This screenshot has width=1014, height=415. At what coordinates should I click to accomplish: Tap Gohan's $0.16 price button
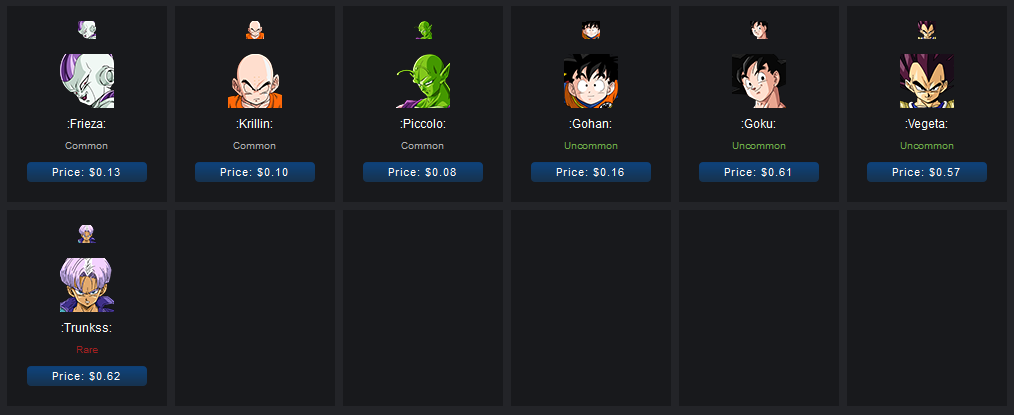point(591,172)
